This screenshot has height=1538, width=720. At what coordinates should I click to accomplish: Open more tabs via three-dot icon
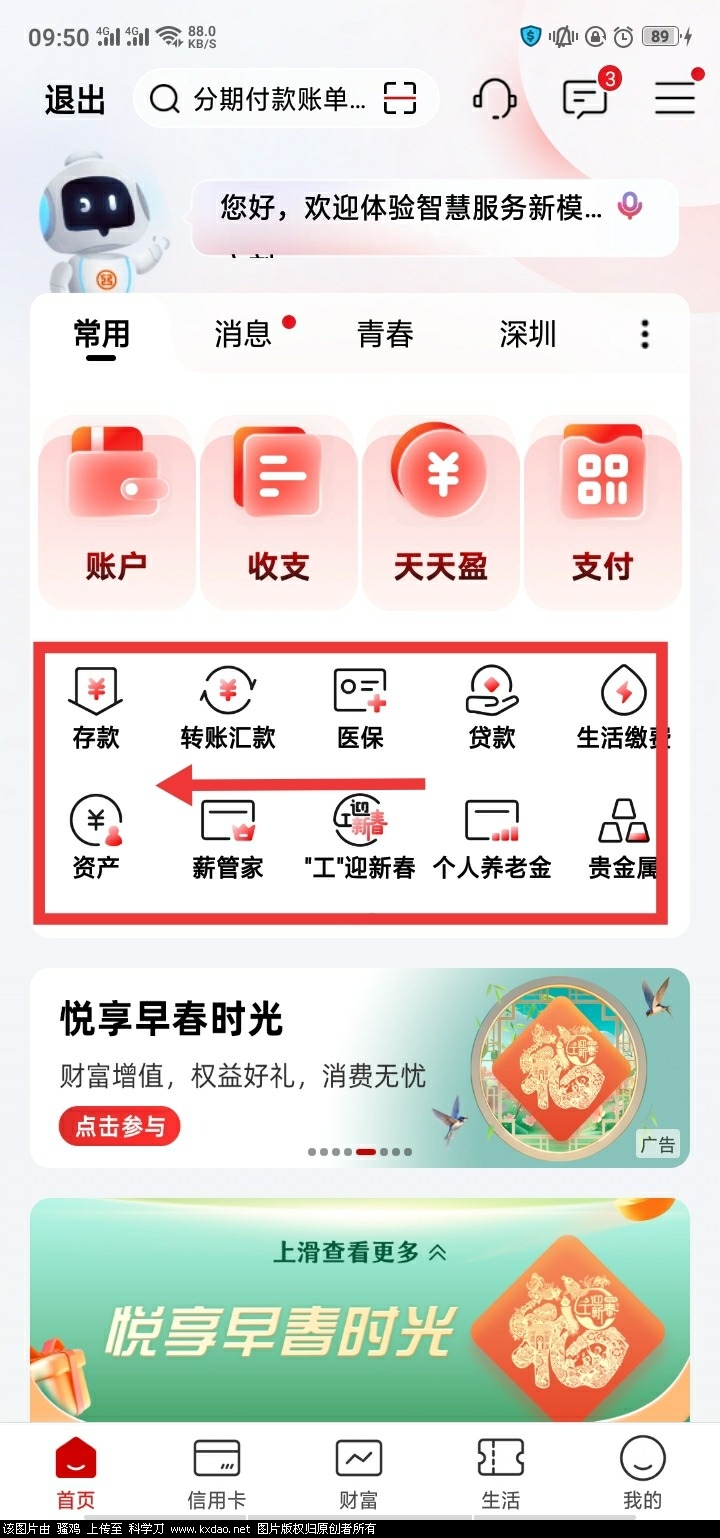coord(645,334)
